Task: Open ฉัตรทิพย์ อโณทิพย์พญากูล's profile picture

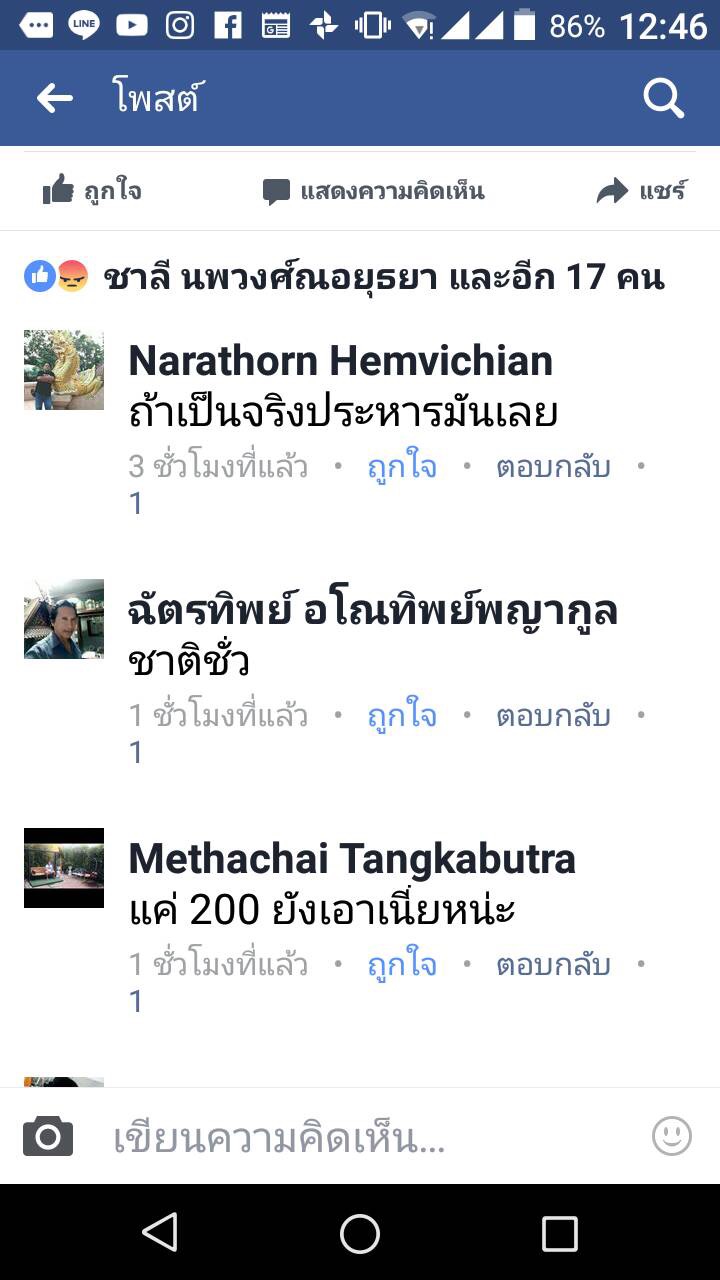Action: (64, 619)
